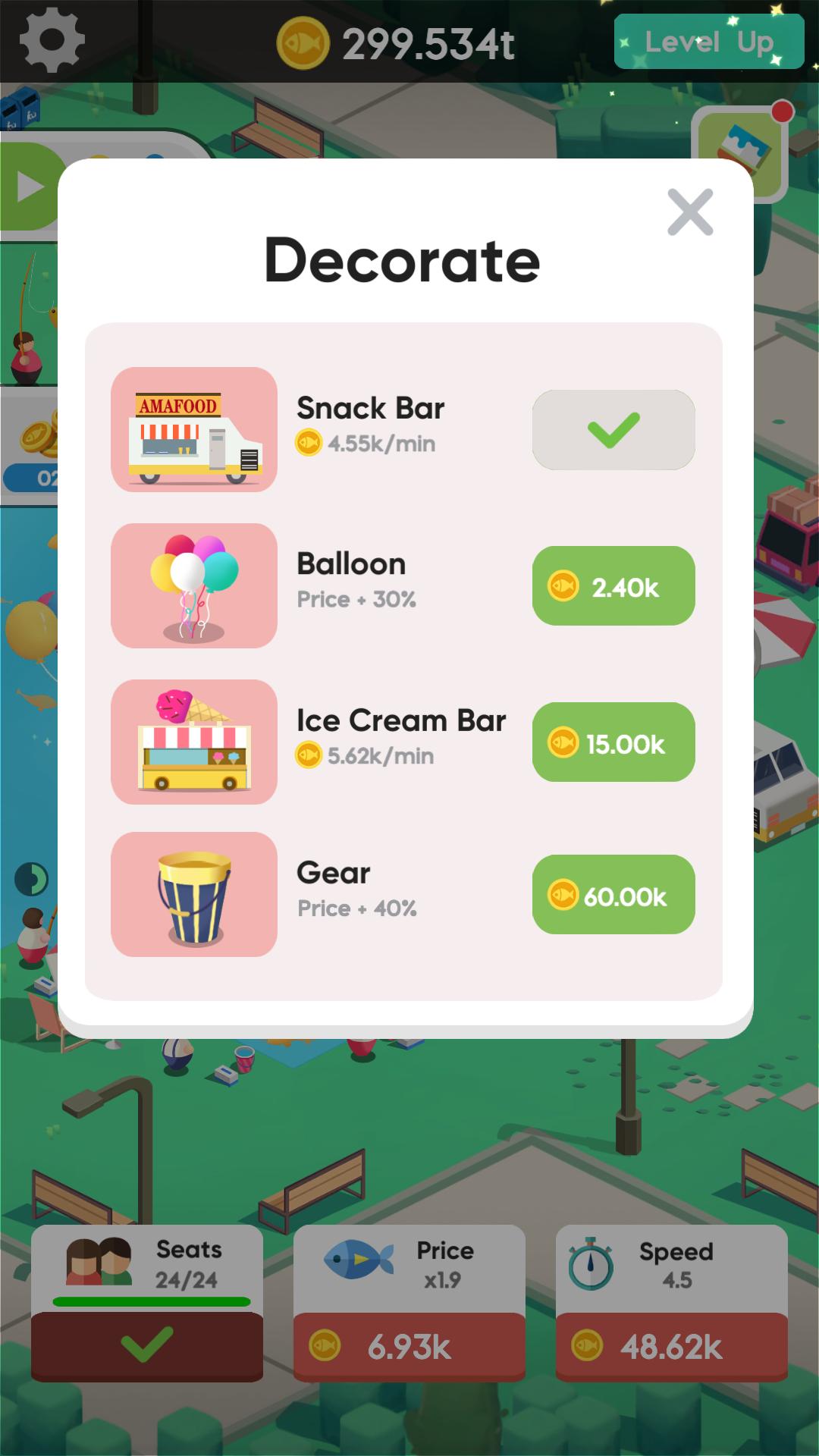Close the Decorate dialog
The width and height of the screenshot is (819, 1456).
(x=690, y=212)
